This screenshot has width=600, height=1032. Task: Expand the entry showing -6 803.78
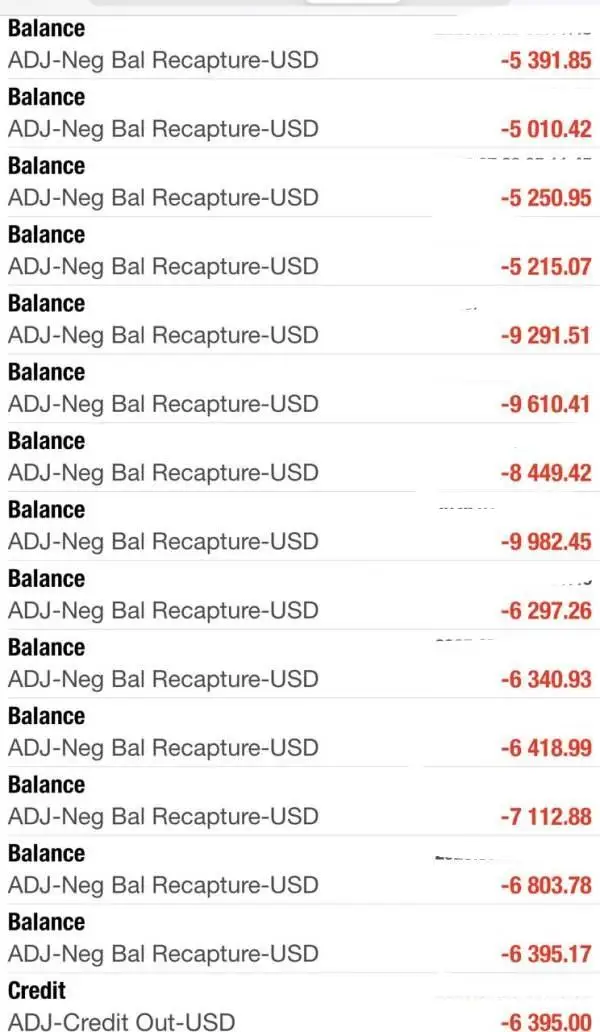[300, 871]
